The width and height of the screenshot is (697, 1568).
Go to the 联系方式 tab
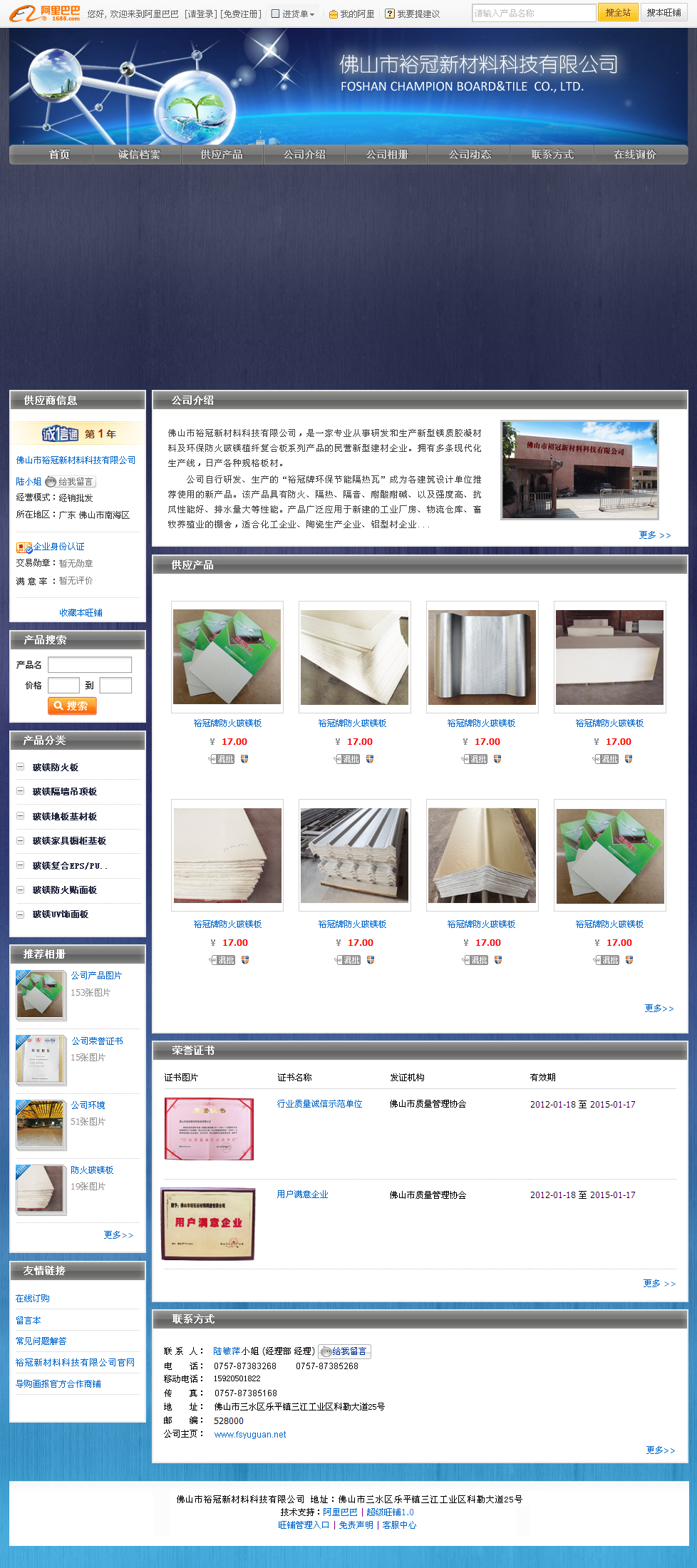(552, 155)
